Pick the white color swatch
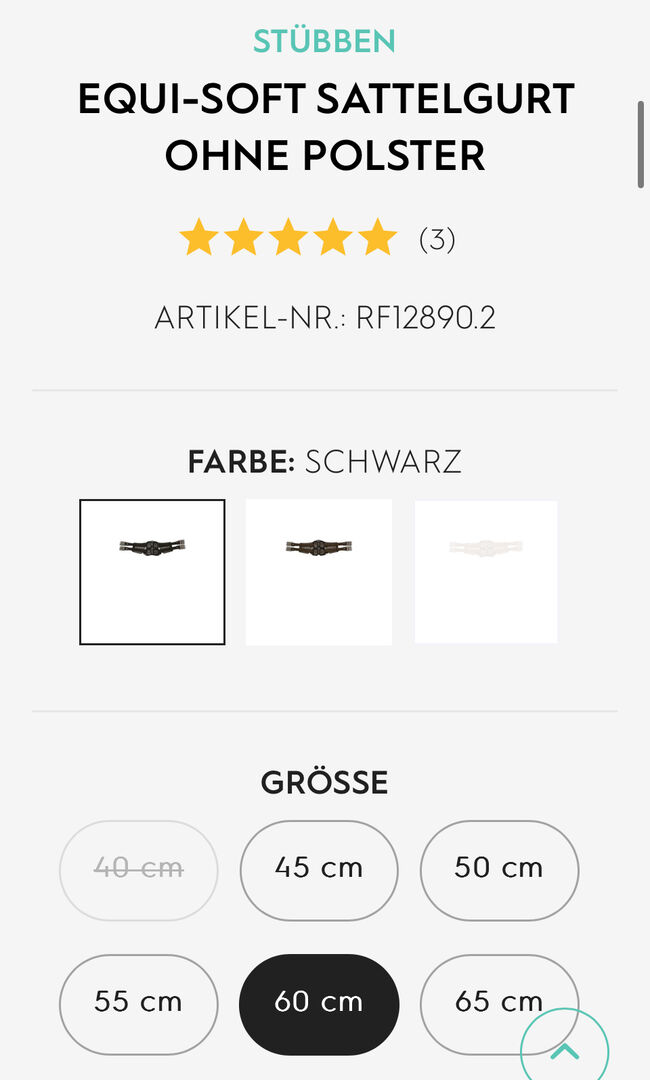Viewport: 650px width, 1080px height. (486, 572)
